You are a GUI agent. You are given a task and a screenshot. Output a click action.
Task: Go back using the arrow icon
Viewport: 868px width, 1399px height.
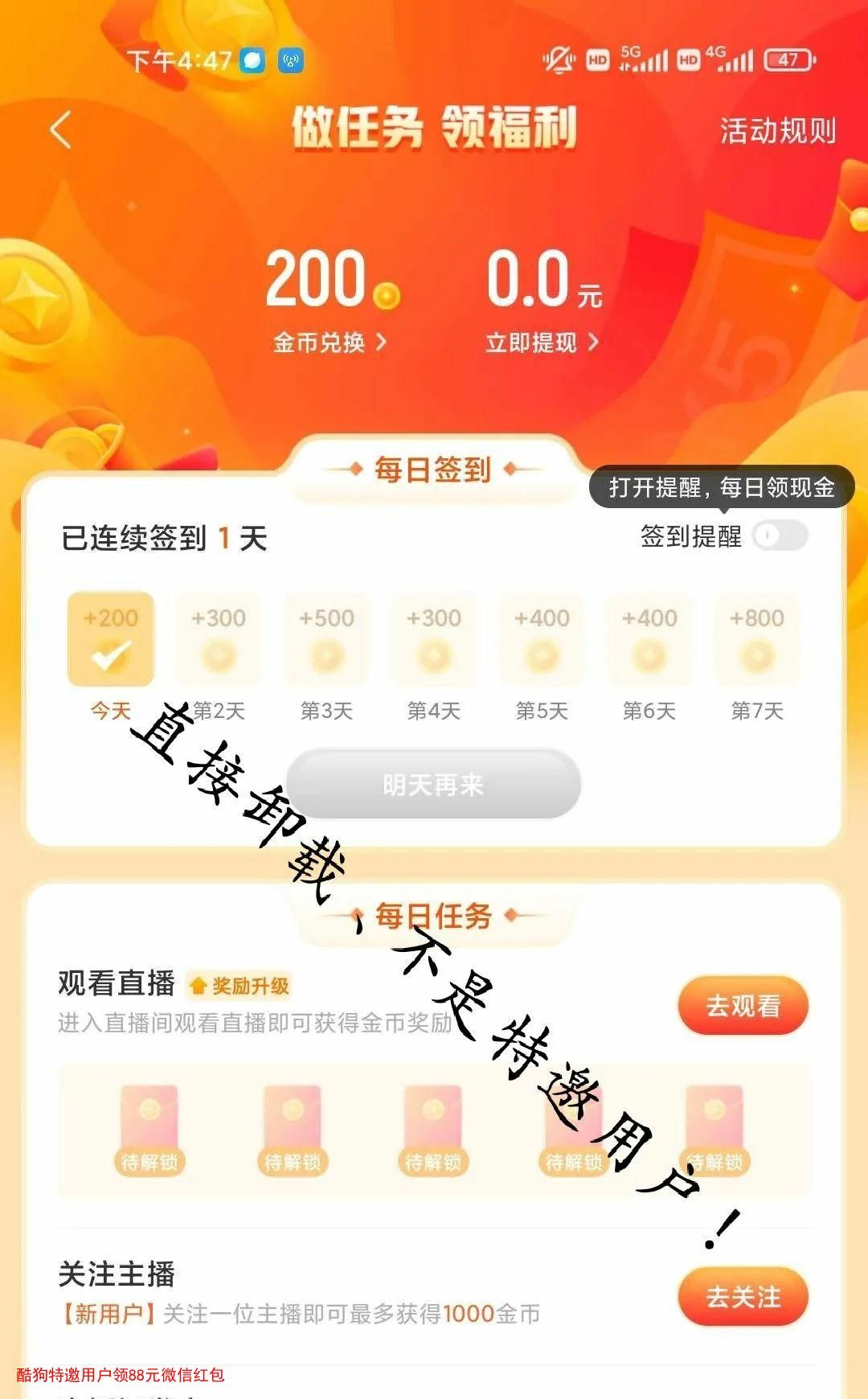tap(61, 130)
